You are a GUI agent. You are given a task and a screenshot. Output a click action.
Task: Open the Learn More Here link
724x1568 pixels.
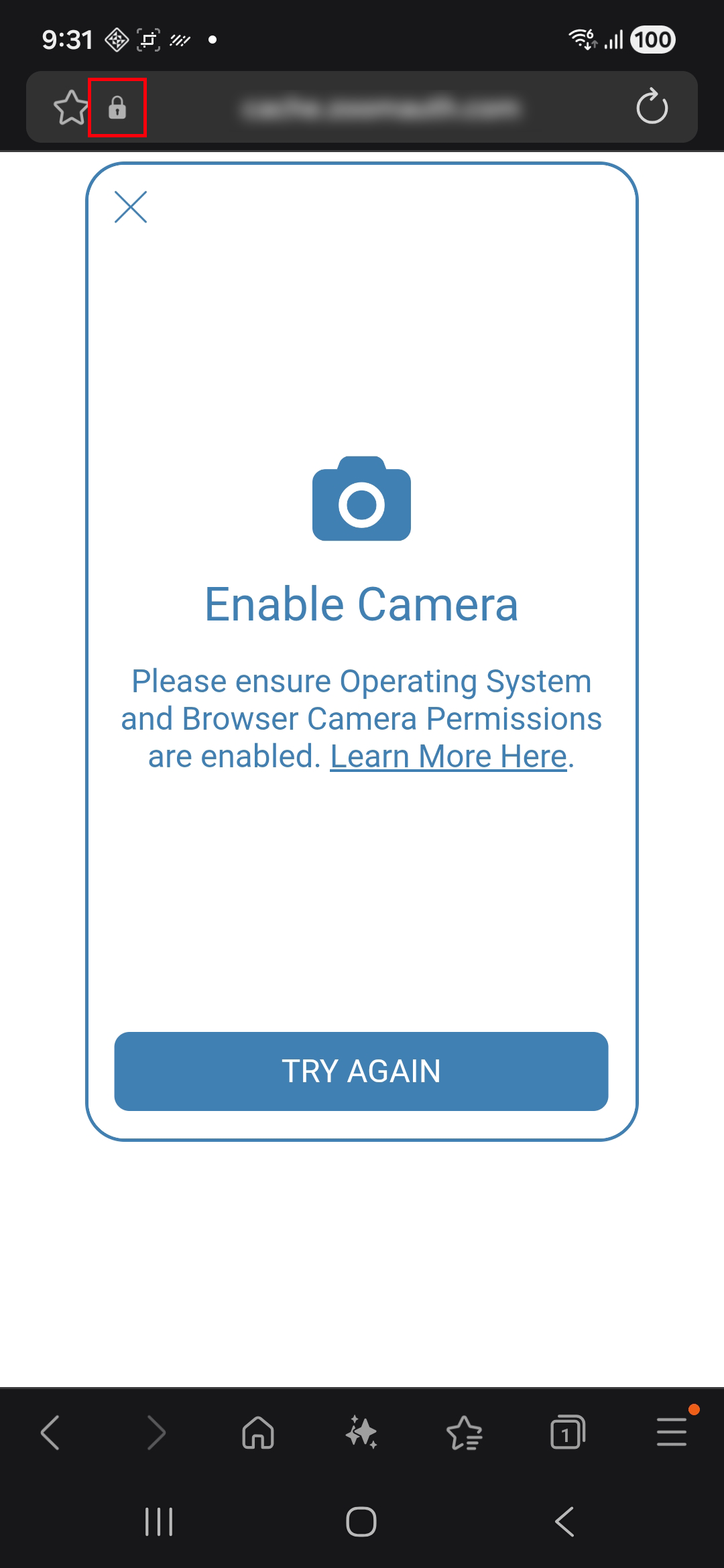(448, 757)
